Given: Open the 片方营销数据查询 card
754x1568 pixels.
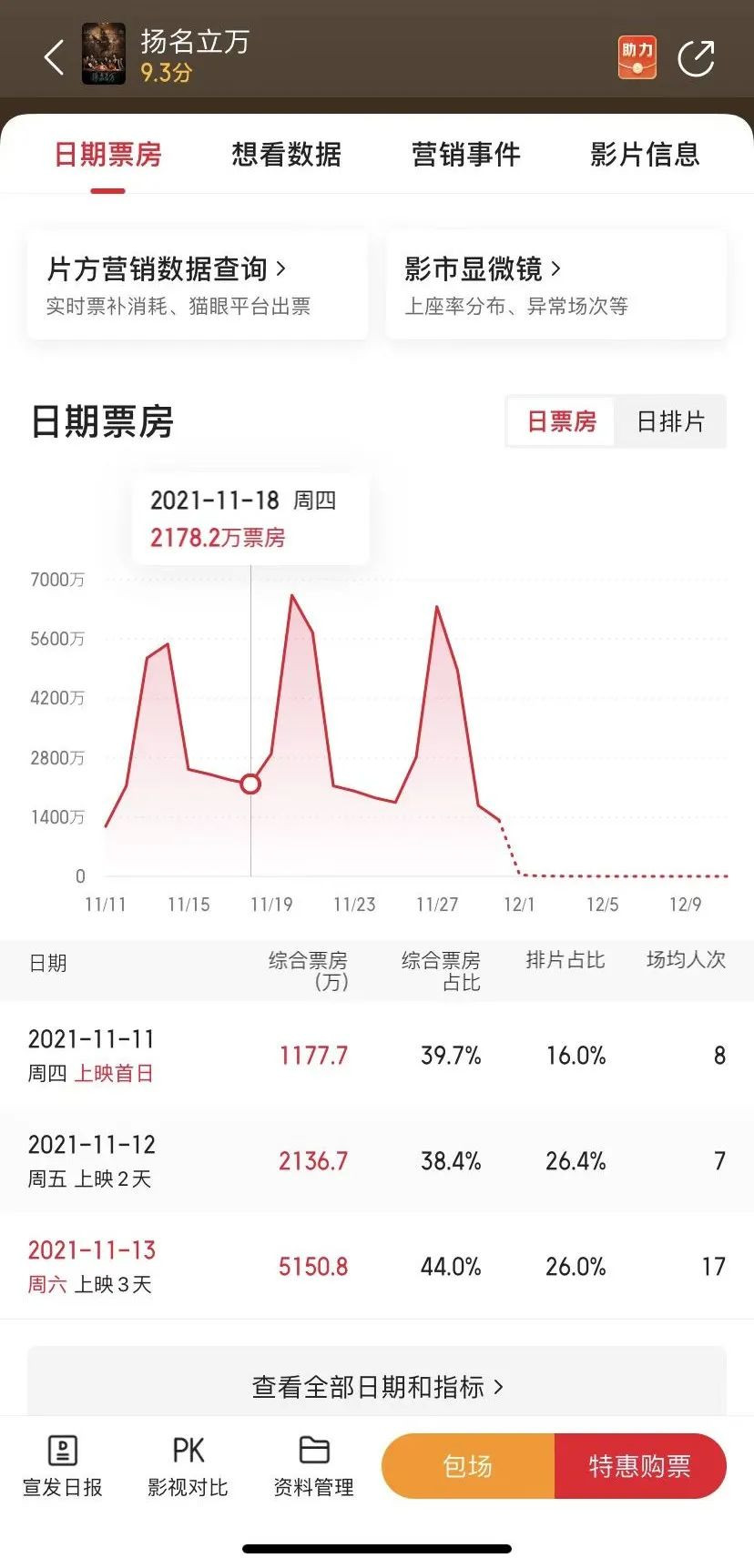Looking at the screenshot, I should [x=198, y=285].
